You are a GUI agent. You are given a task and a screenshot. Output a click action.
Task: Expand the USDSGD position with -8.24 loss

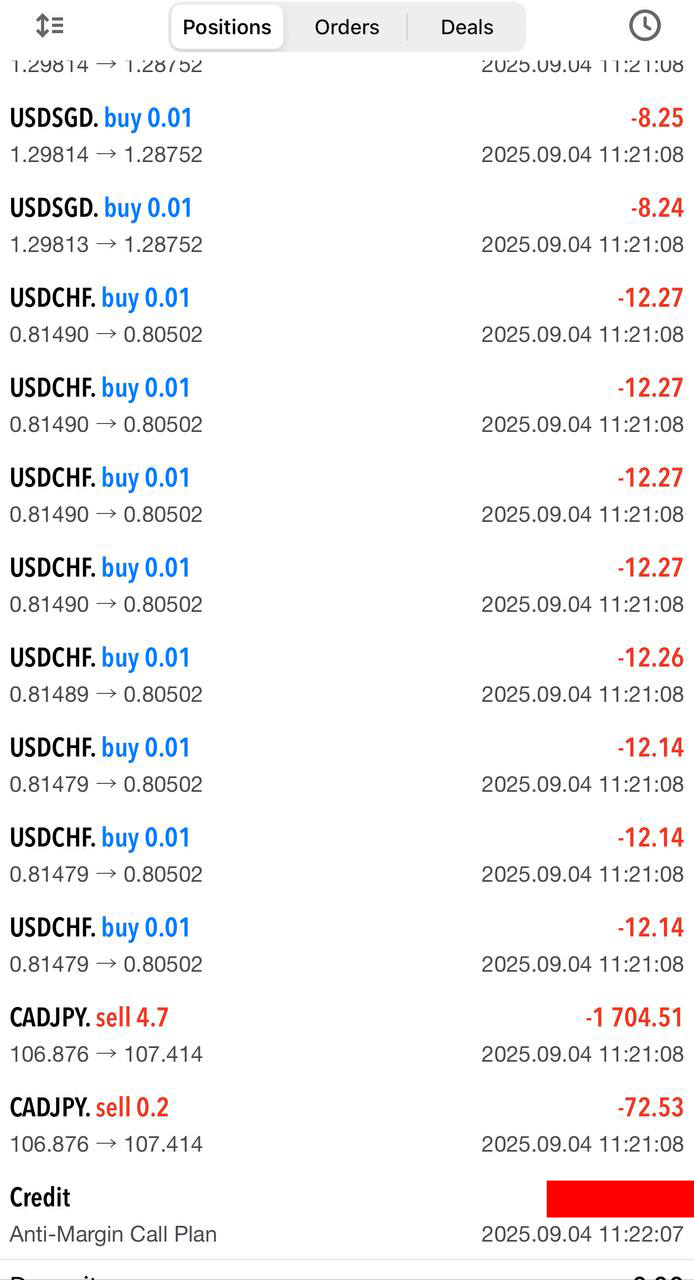click(346, 225)
